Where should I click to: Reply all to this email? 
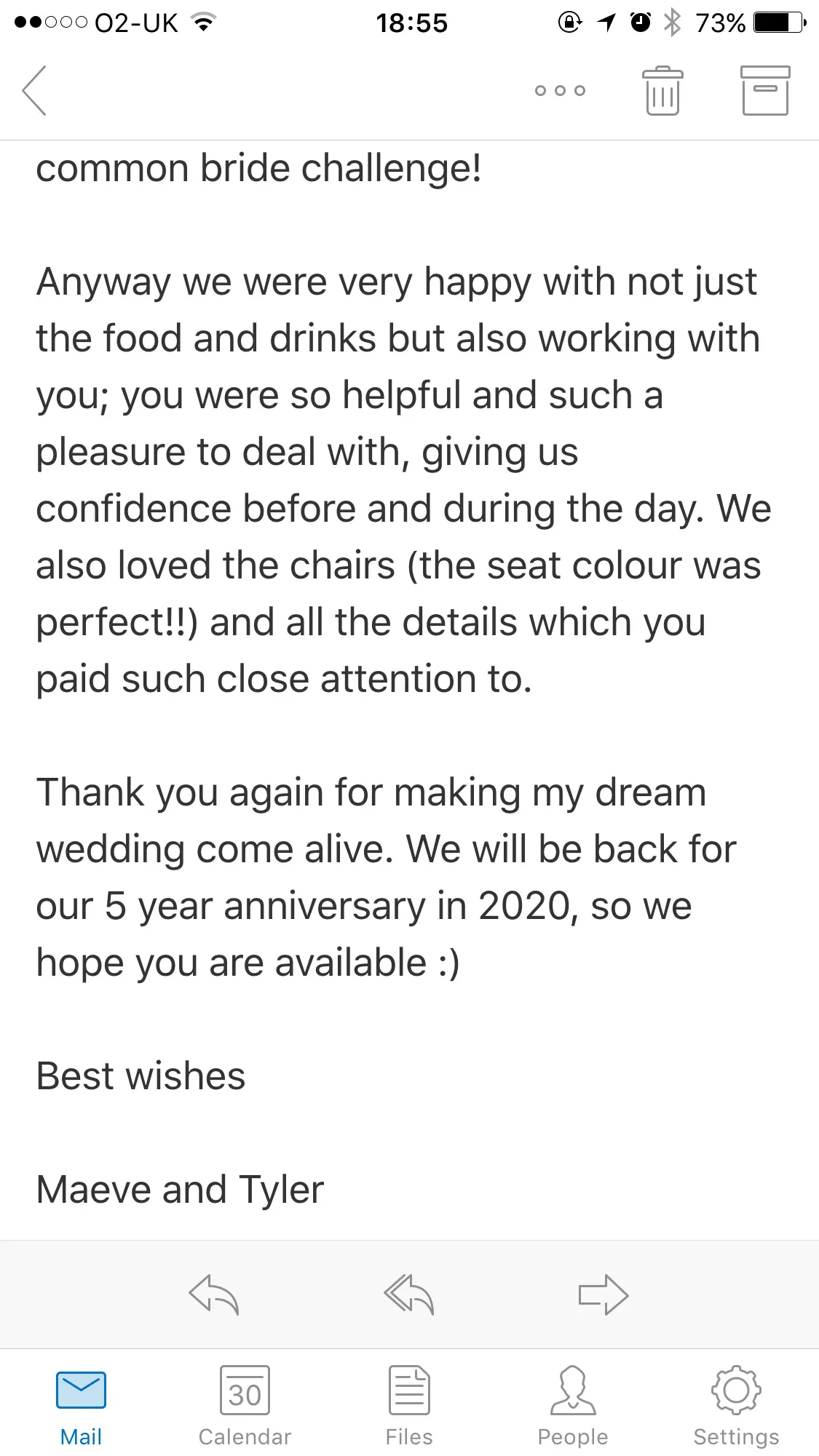coord(409,1294)
